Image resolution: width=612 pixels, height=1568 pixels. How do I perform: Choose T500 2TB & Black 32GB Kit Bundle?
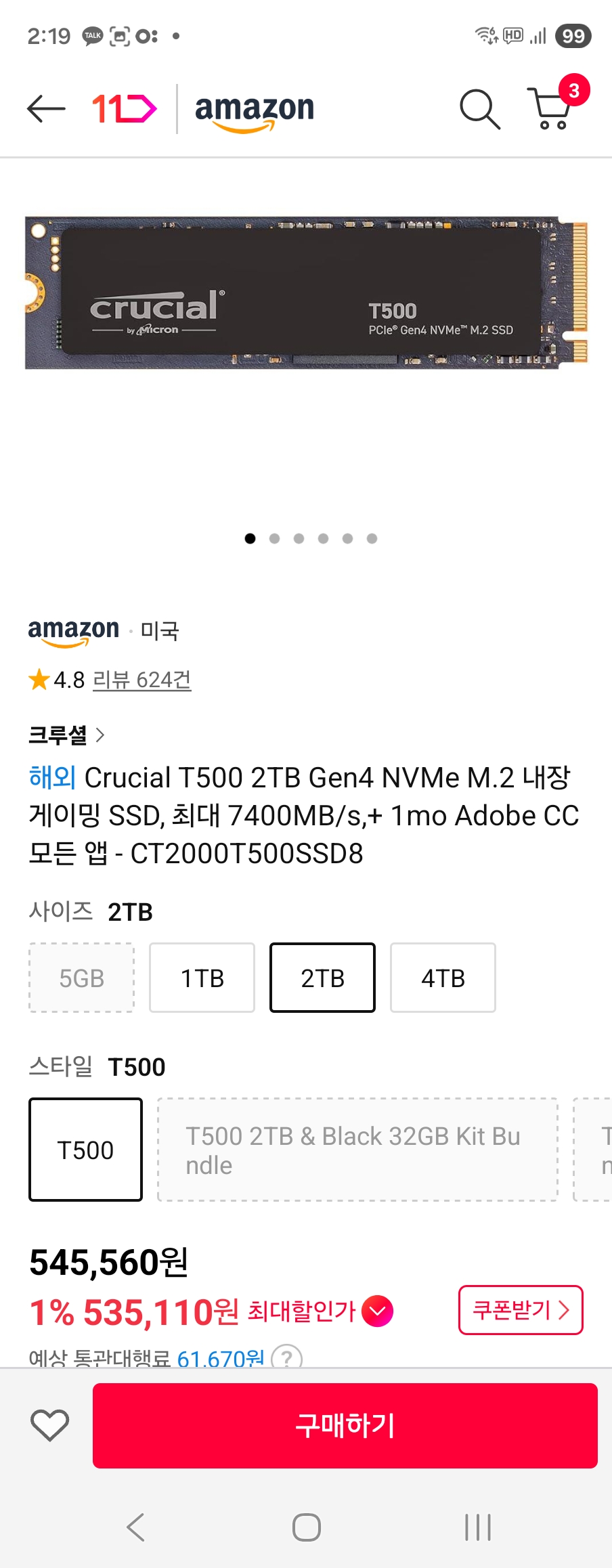pos(357,1150)
